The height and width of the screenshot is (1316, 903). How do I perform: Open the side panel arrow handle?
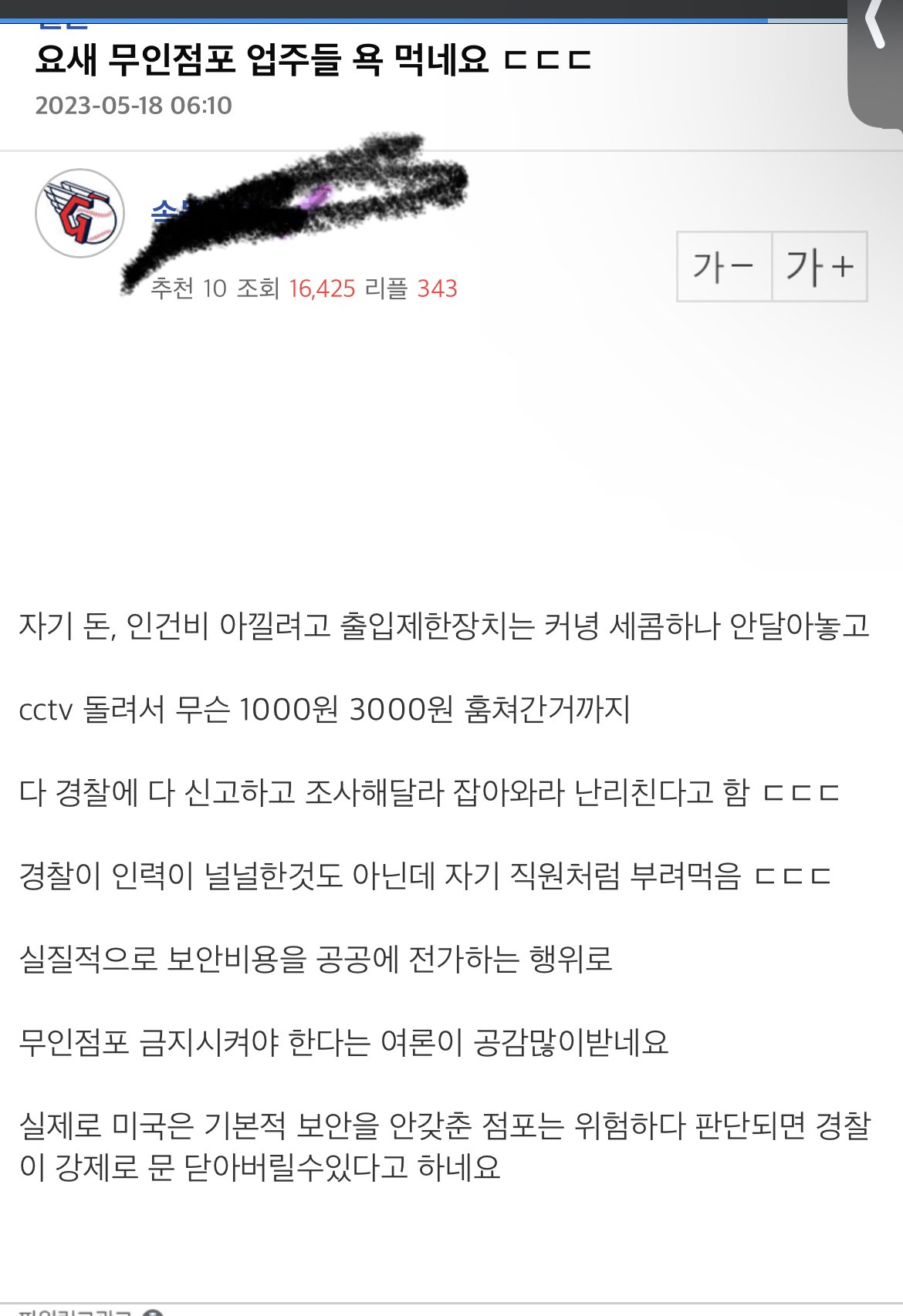coord(876,31)
